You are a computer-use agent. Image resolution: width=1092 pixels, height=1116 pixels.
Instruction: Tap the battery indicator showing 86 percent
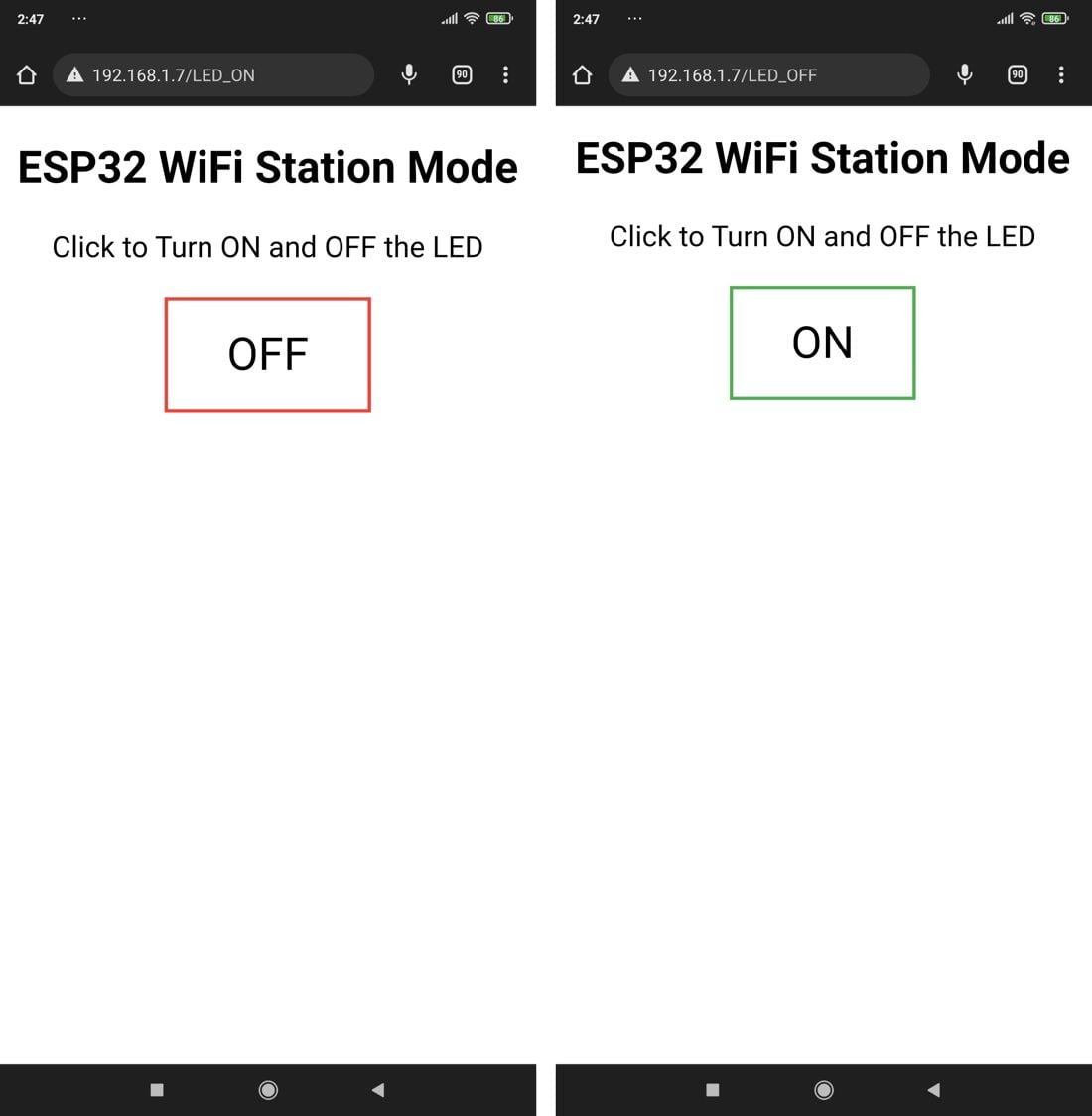click(499, 18)
